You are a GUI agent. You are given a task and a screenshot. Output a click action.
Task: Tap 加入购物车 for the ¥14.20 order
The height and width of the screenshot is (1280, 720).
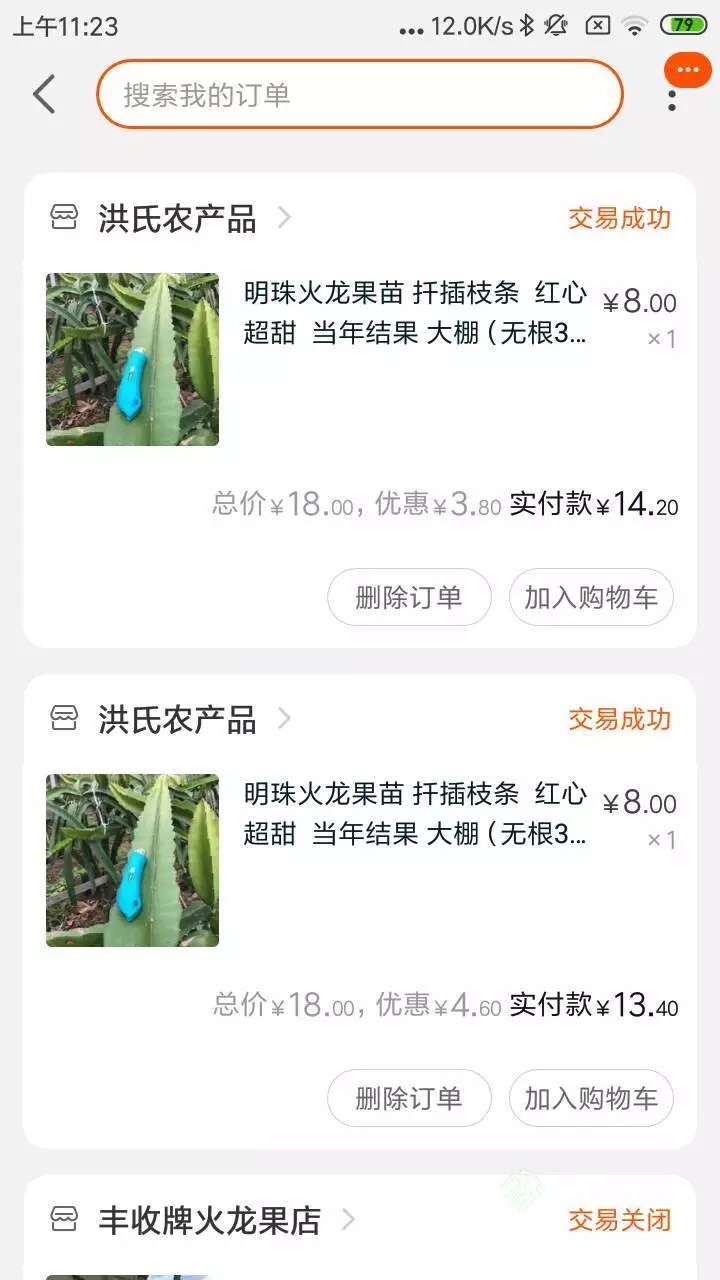tap(591, 597)
